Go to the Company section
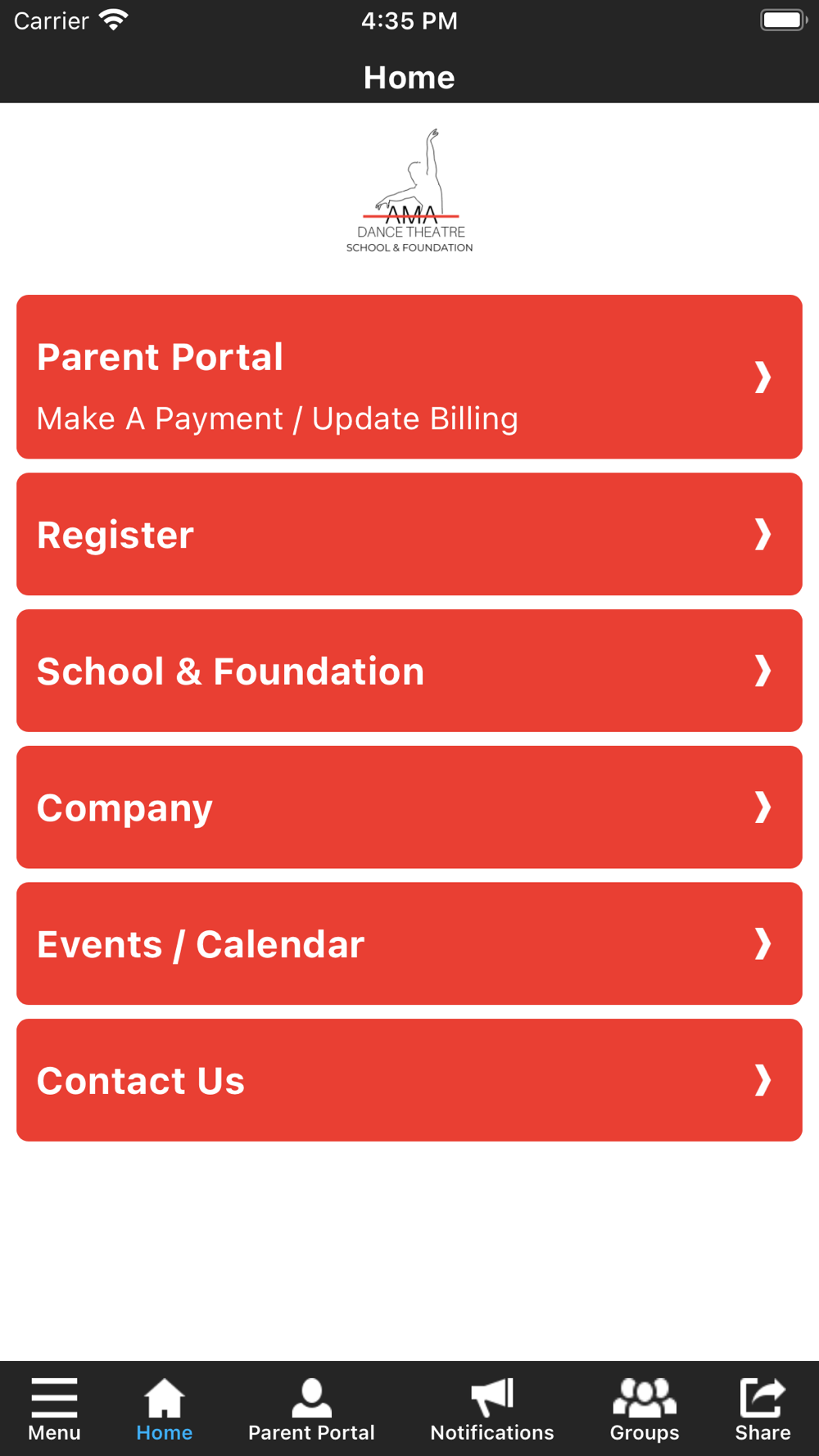Screen dimensions: 819x1456 tap(409, 807)
